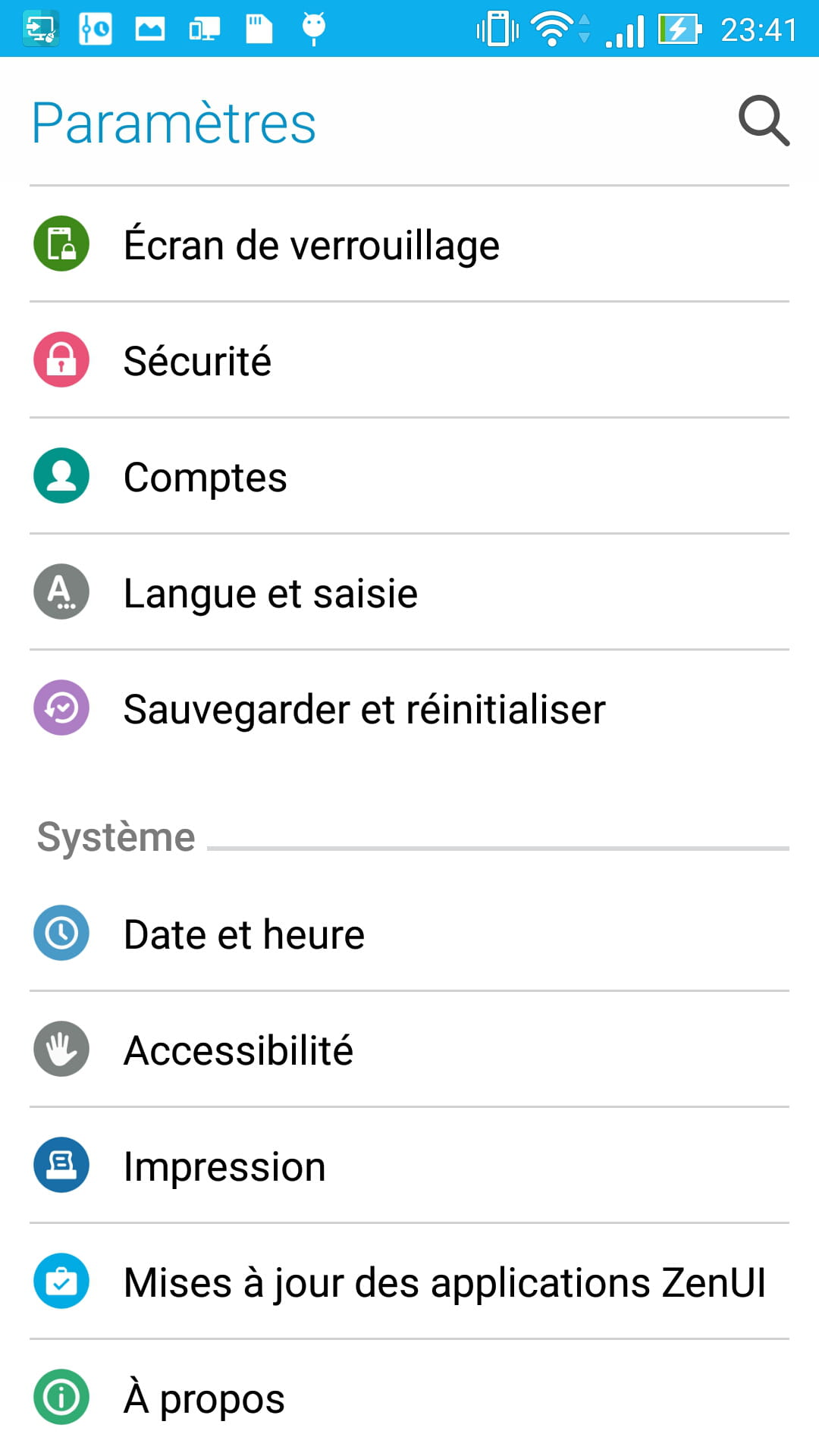Open the Sécurité settings
Viewport: 819px width, 1456px height.
point(197,361)
